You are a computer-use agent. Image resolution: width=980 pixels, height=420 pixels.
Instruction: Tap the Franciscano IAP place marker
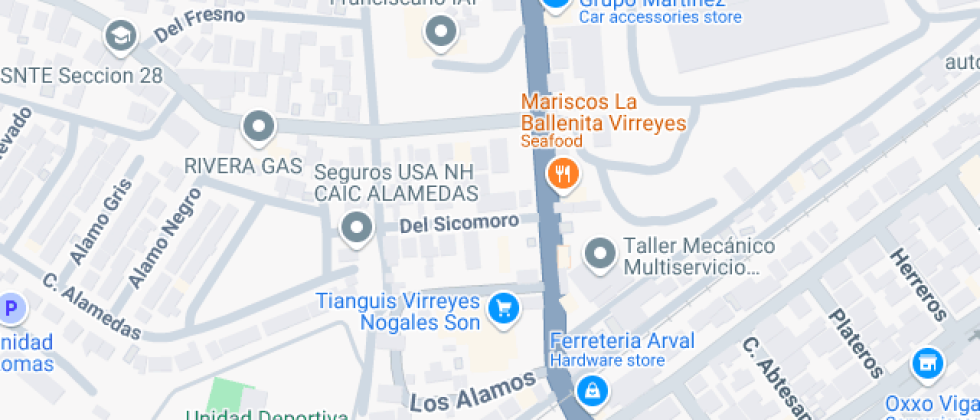pyautogui.click(x=440, y=34)
